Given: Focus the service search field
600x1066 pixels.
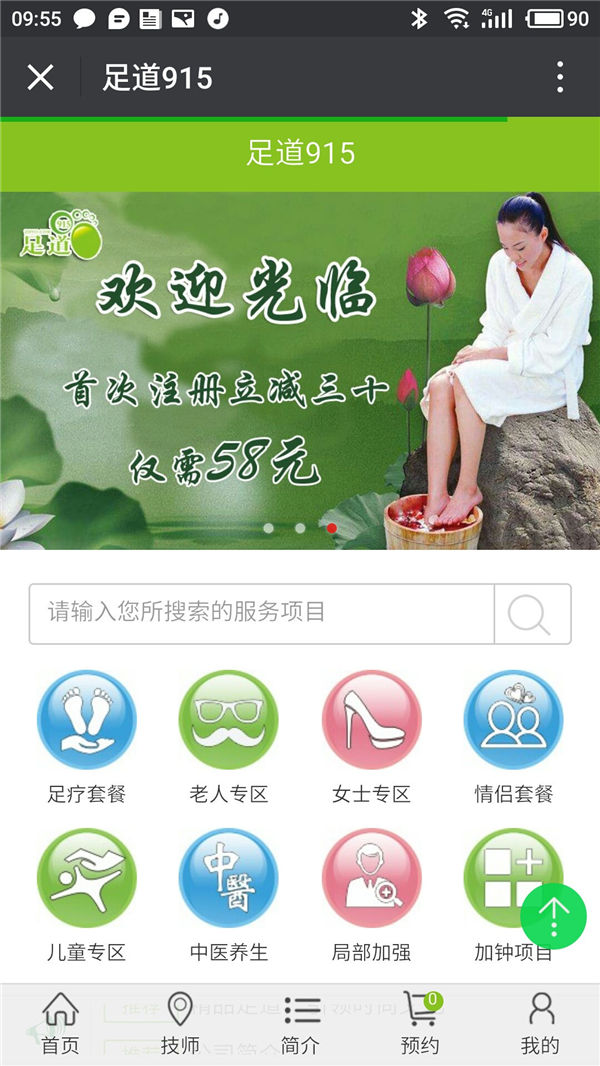Looking at the screenshot, I should pos(262,613).
